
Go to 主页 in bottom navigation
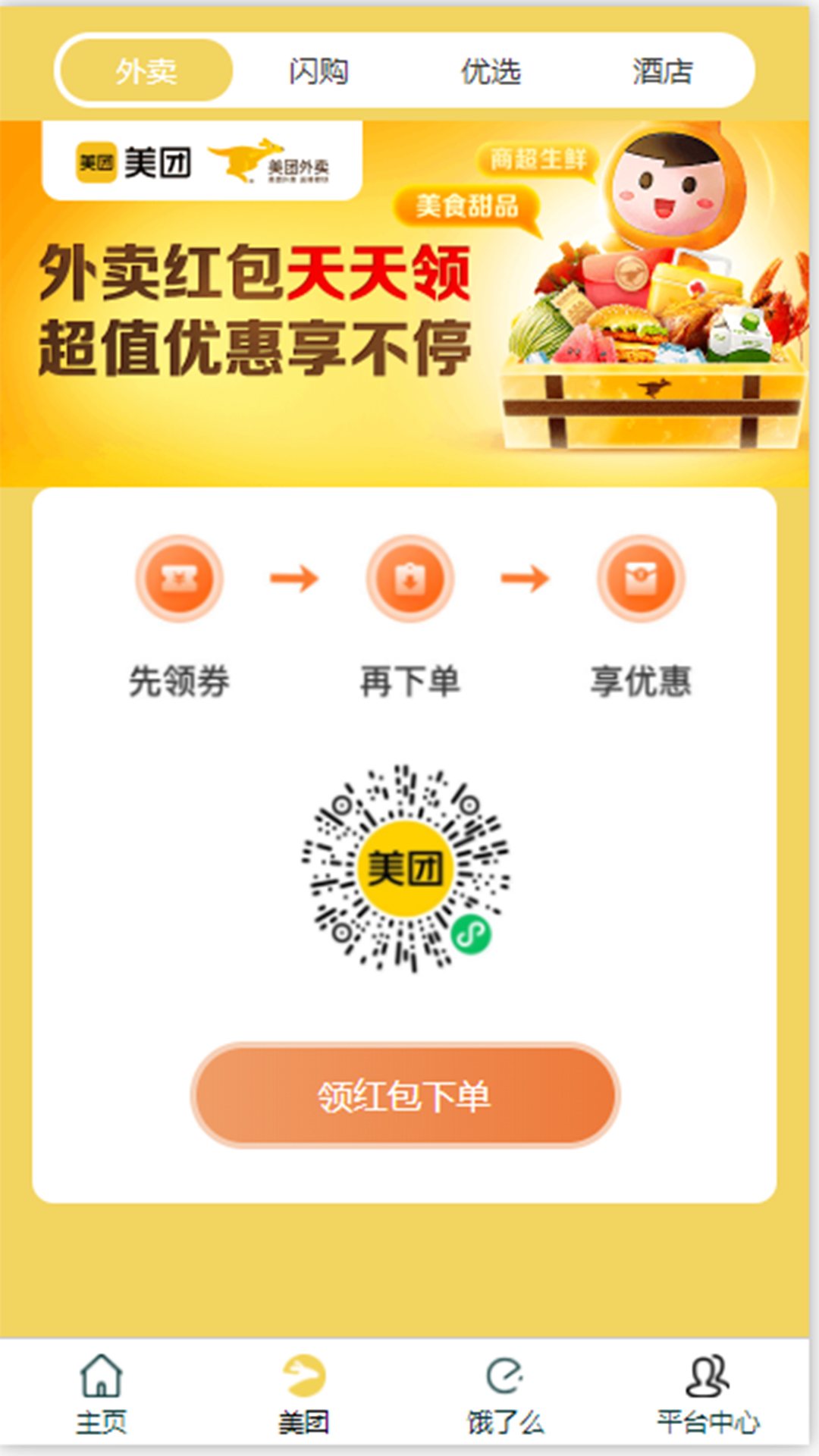click(102, 1394)
